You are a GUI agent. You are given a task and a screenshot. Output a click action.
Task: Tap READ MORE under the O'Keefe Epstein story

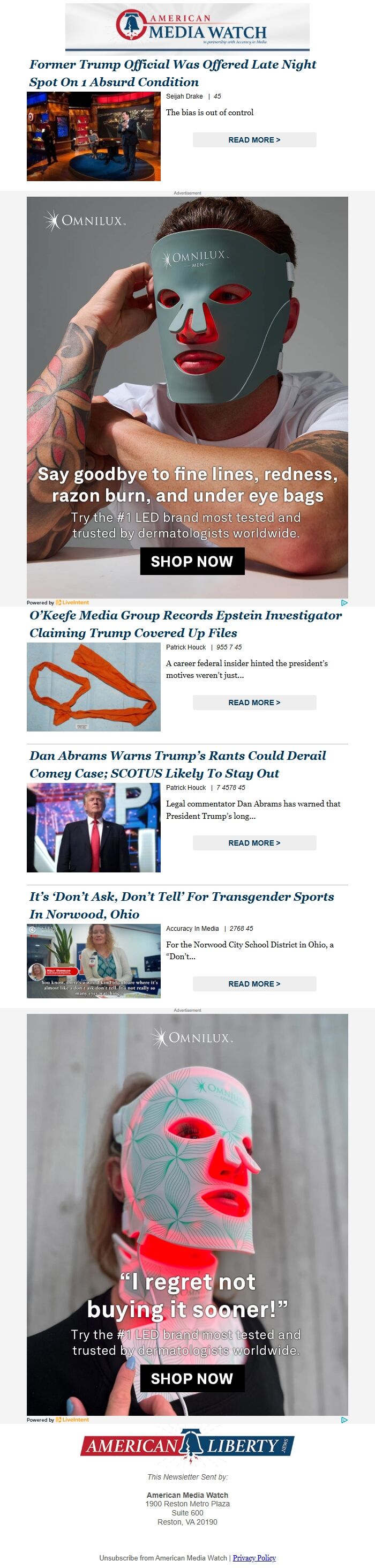[x=254, y=703]
